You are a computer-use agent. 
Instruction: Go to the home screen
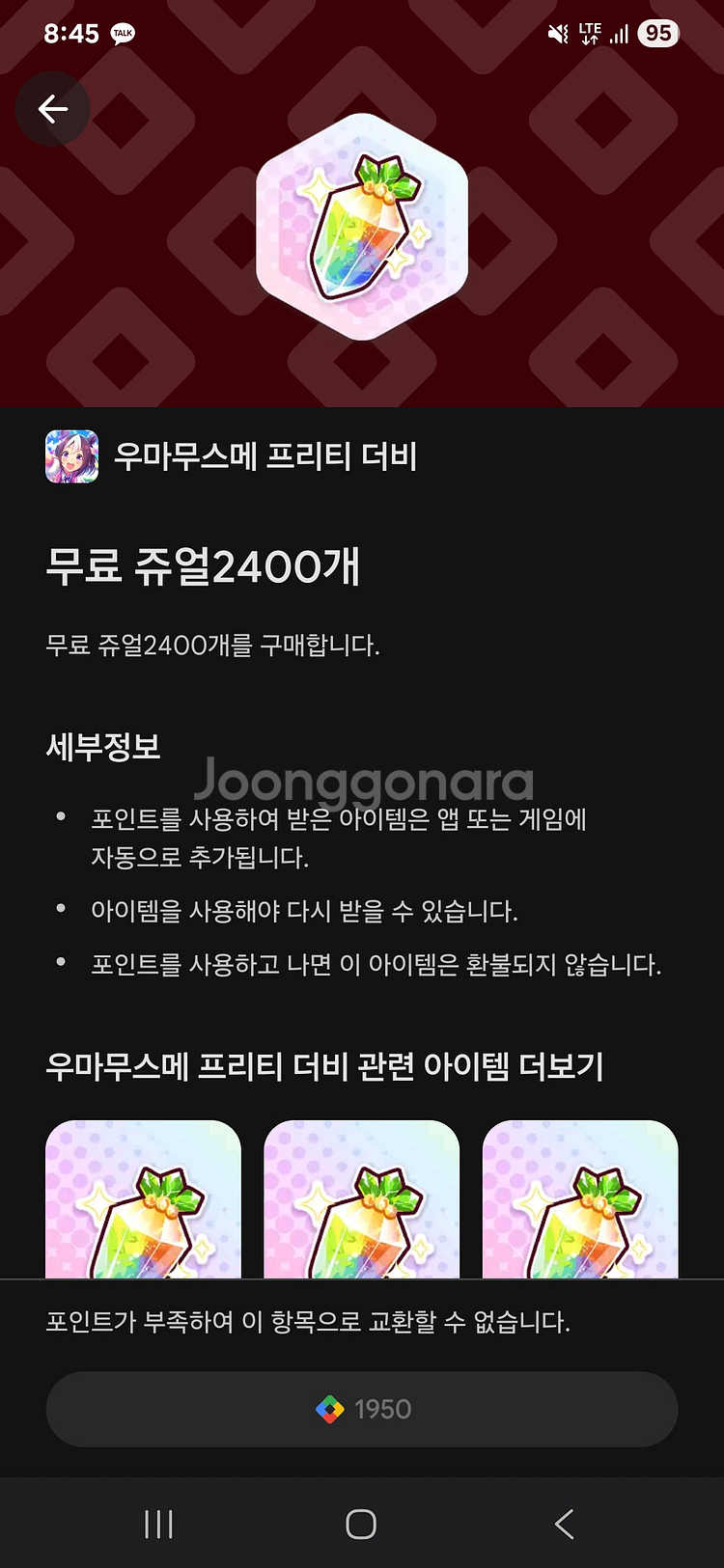361,1524
